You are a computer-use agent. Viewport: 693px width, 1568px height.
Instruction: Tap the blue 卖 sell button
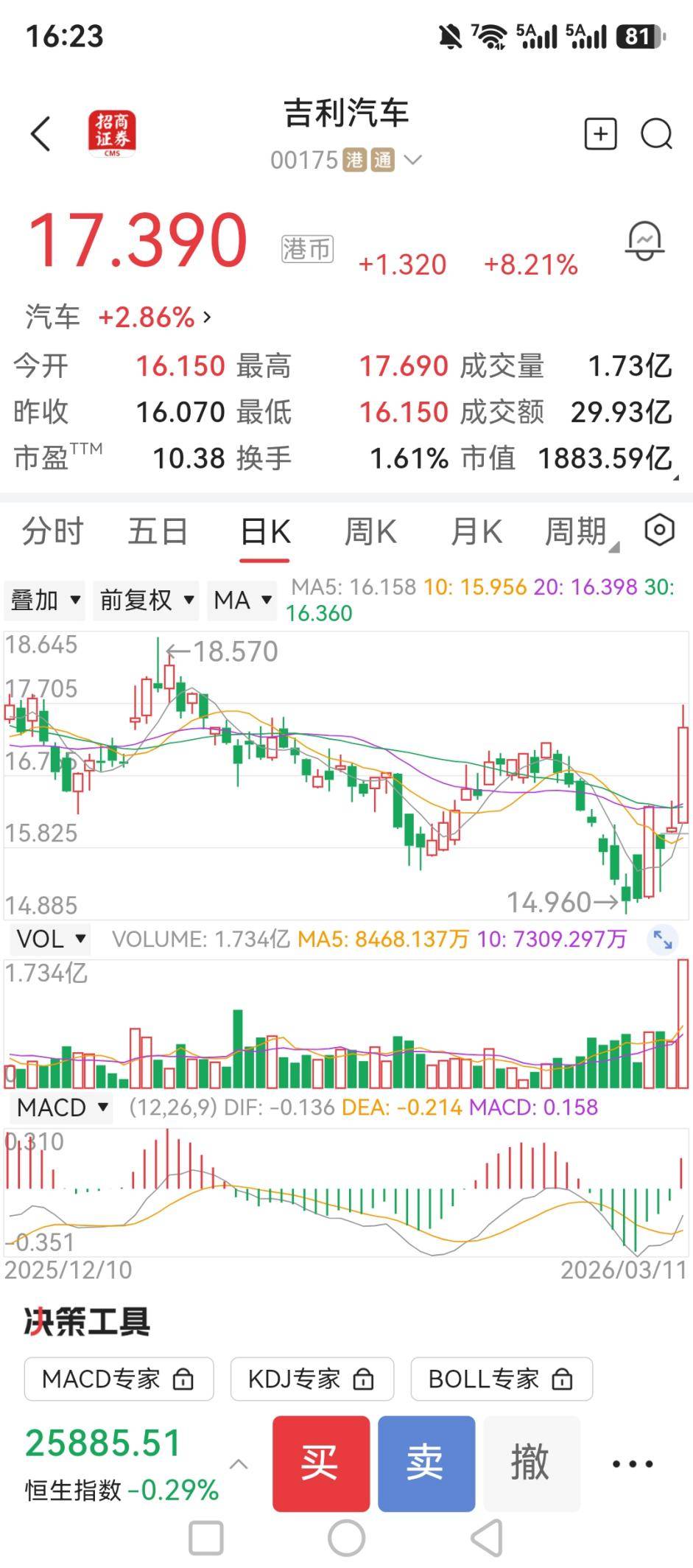pos(426,1463)
